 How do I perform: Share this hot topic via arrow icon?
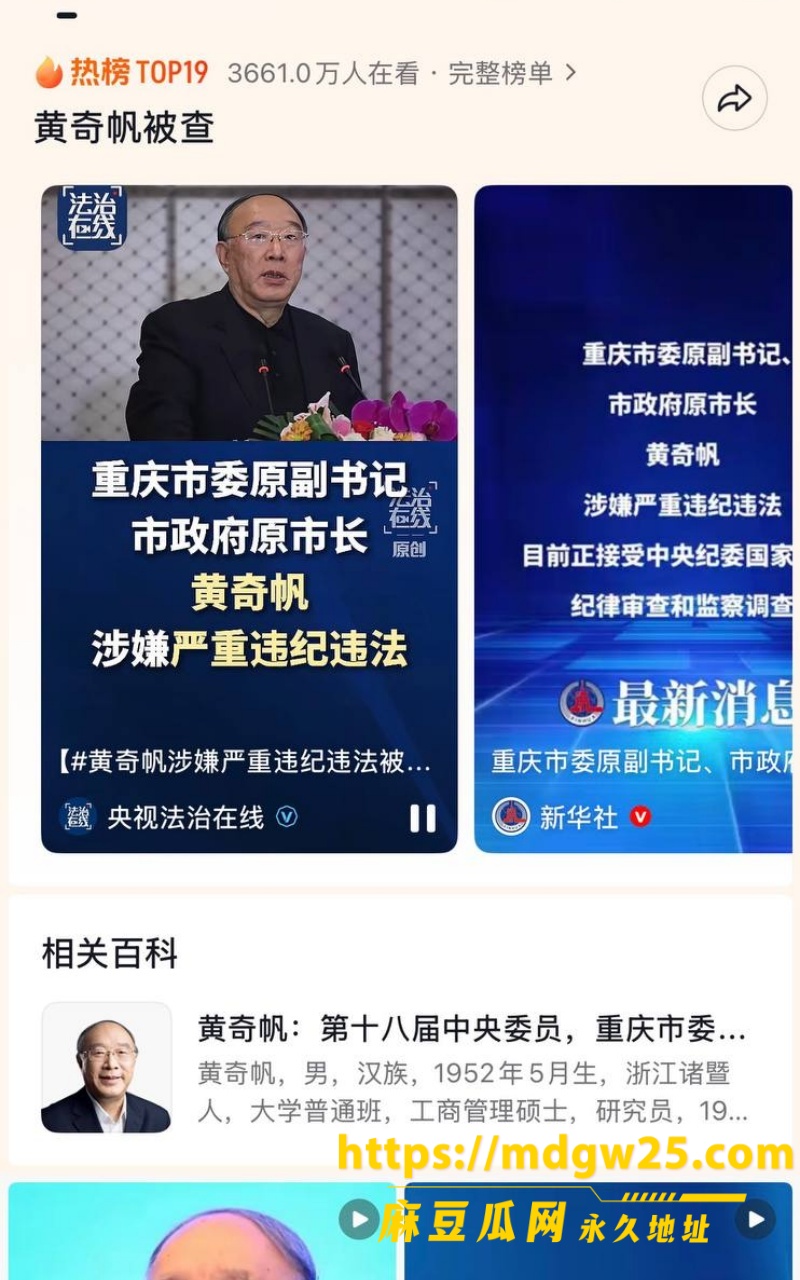pyautogui.click(x=735, y=98)
